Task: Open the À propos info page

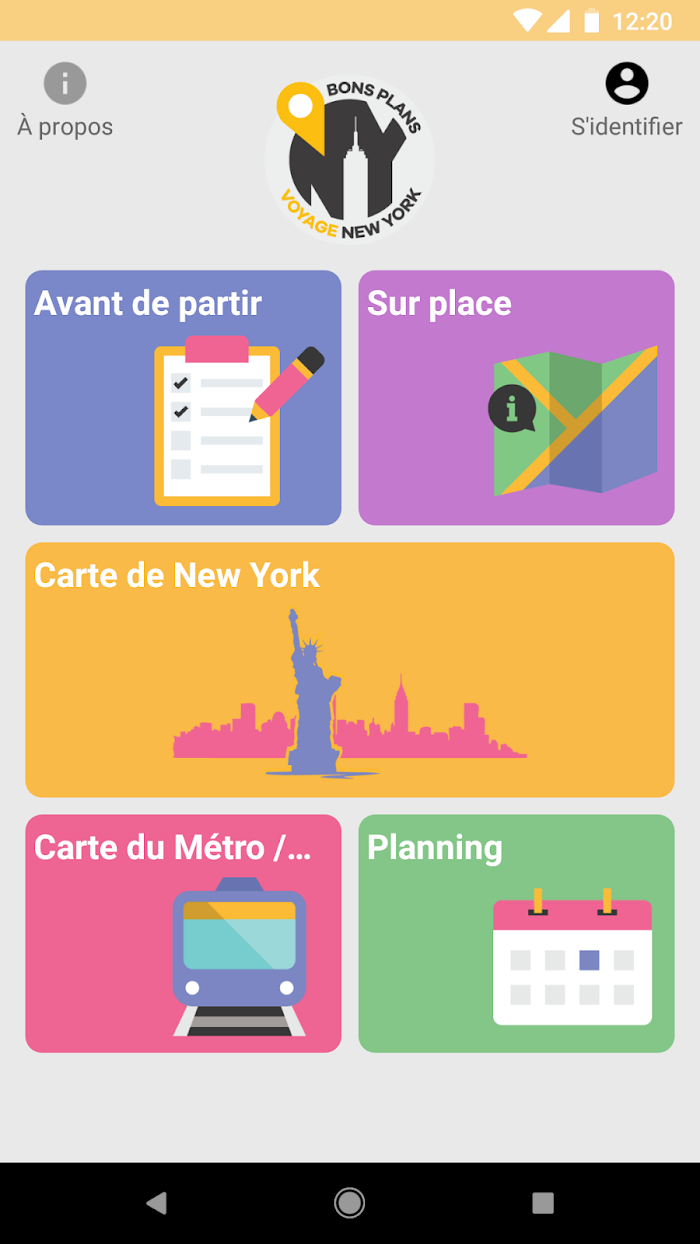Action: pyautogui.click(x=65, y=100)
